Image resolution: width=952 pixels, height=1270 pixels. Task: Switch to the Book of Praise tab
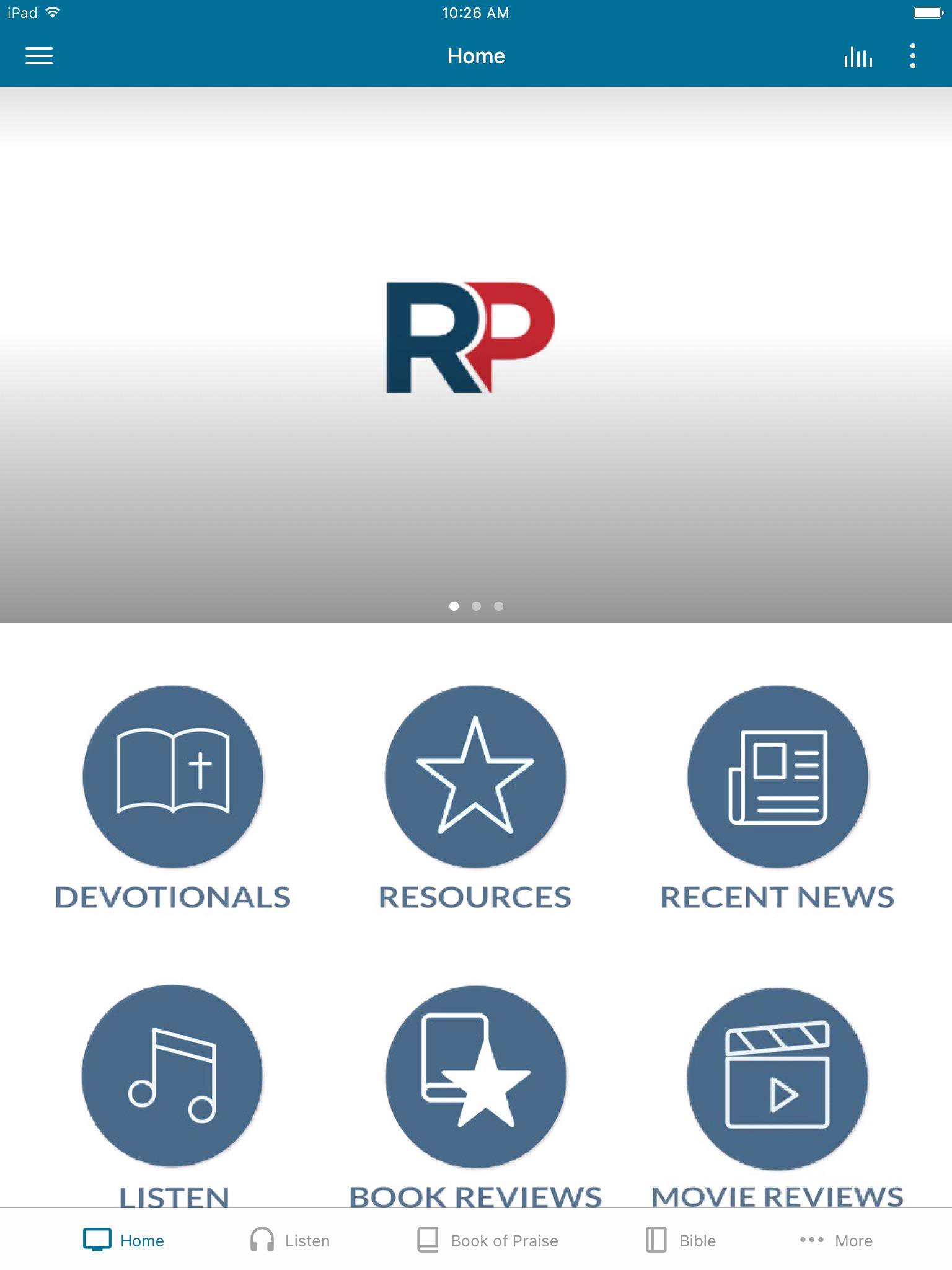pos(488,1240)
